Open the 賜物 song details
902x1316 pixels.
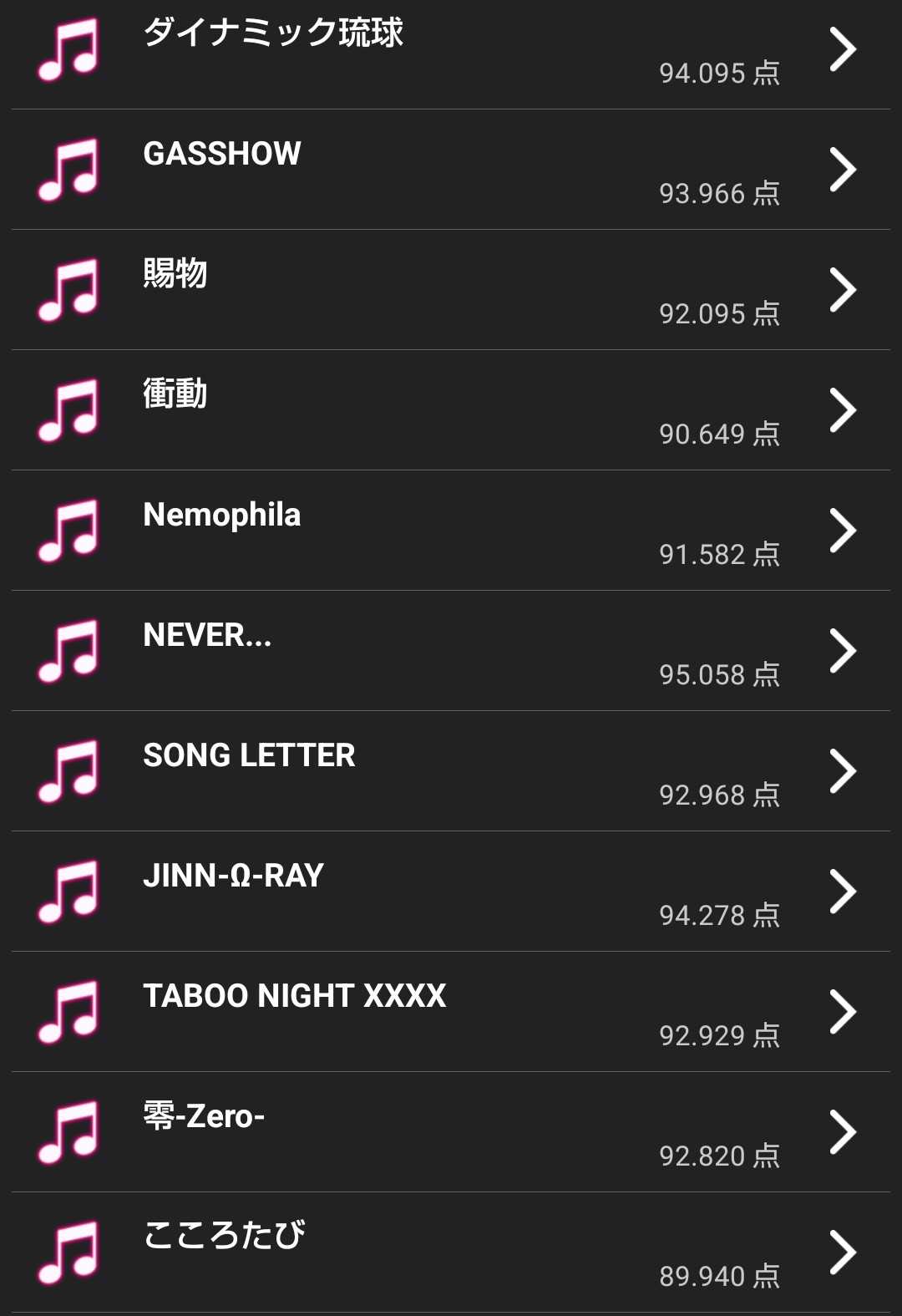(451, 290)
